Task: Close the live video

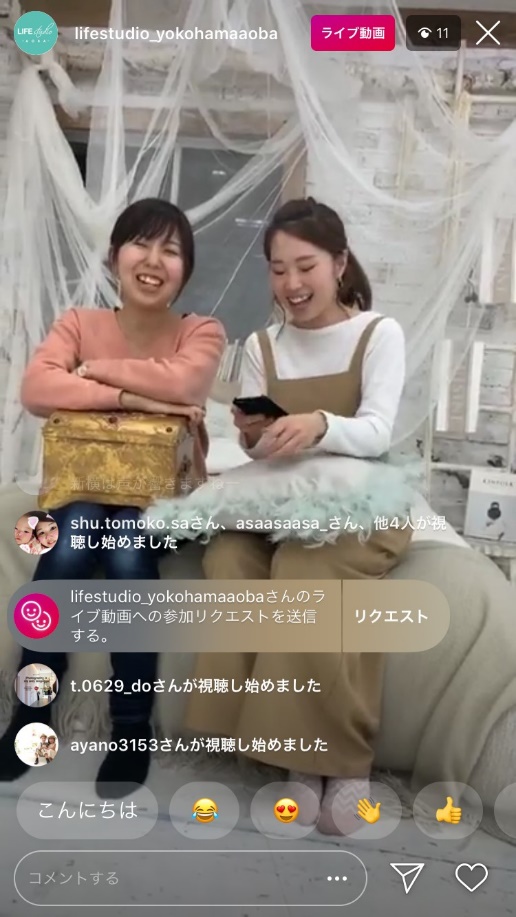Action: pyautogui.click(x=487, y=33)
